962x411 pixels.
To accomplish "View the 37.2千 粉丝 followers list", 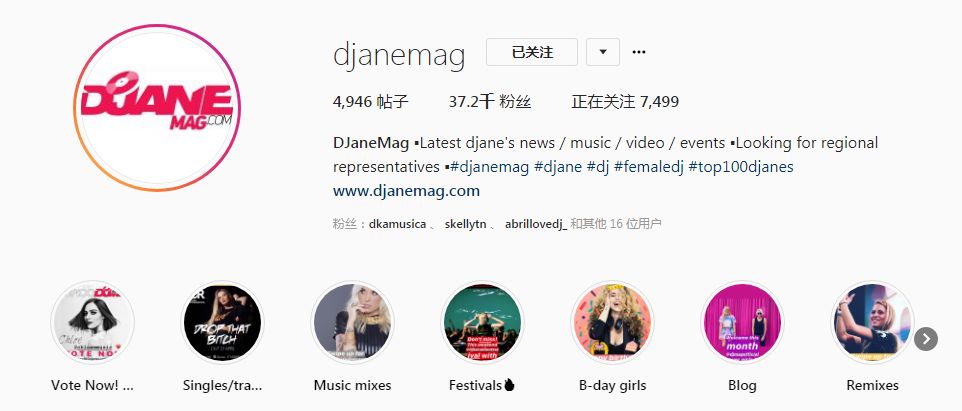I will click(489, 101).
